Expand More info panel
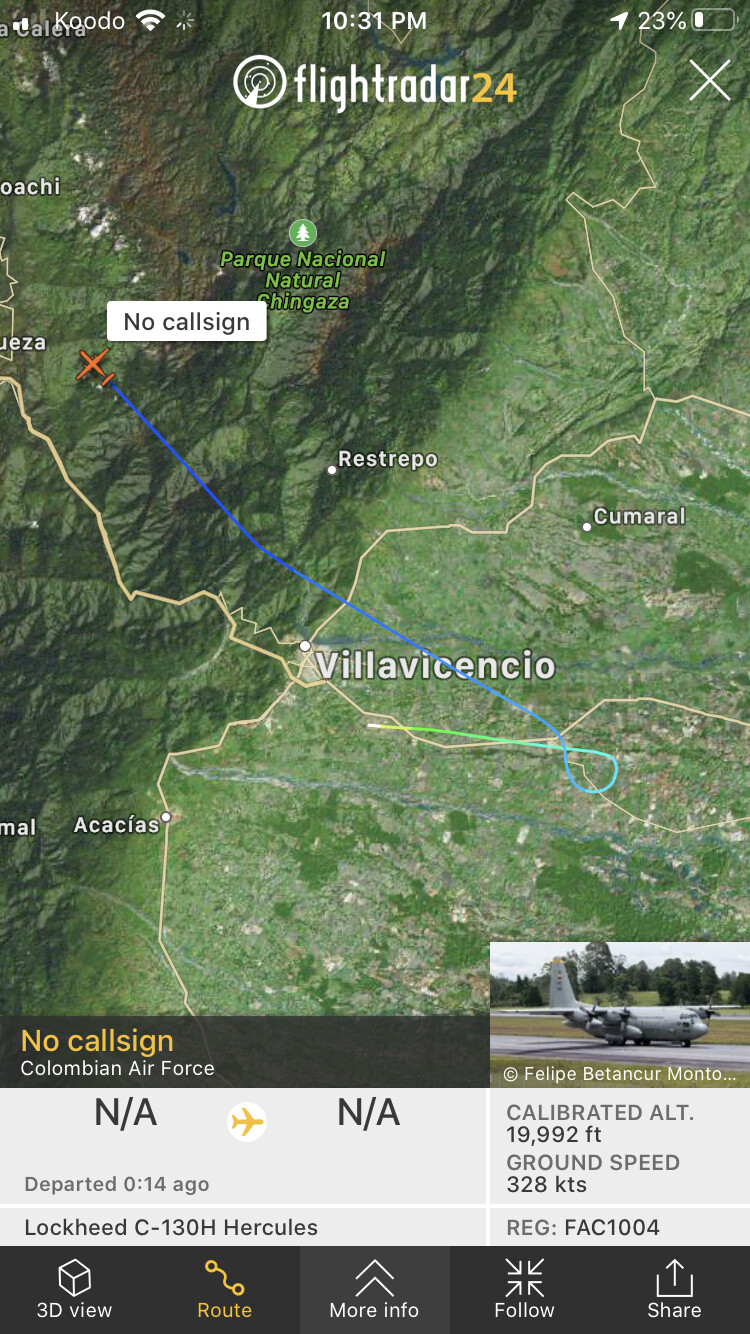This screenshot has height=1334, width=750. click(374, 1290)
